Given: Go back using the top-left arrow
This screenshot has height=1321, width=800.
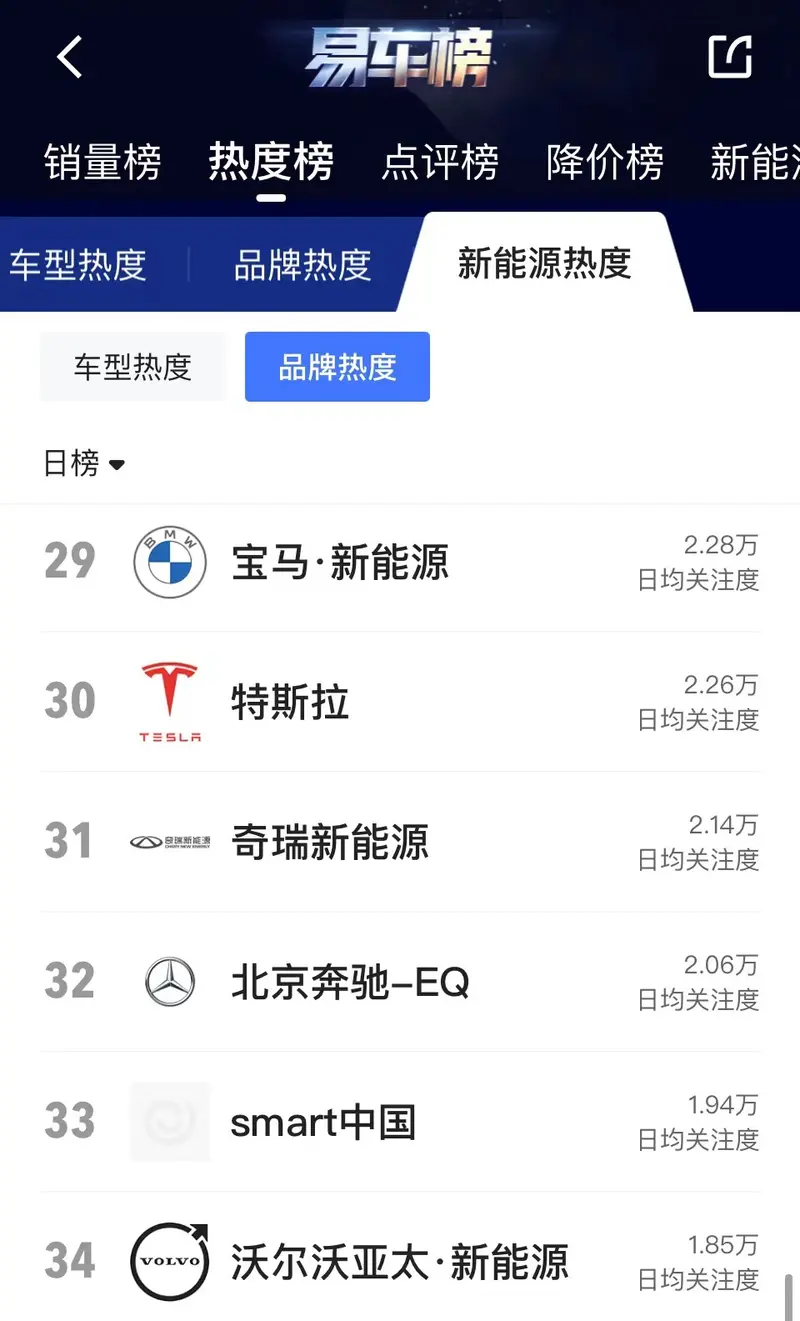Looking at the screenshot, I should (x=69, y=57).
